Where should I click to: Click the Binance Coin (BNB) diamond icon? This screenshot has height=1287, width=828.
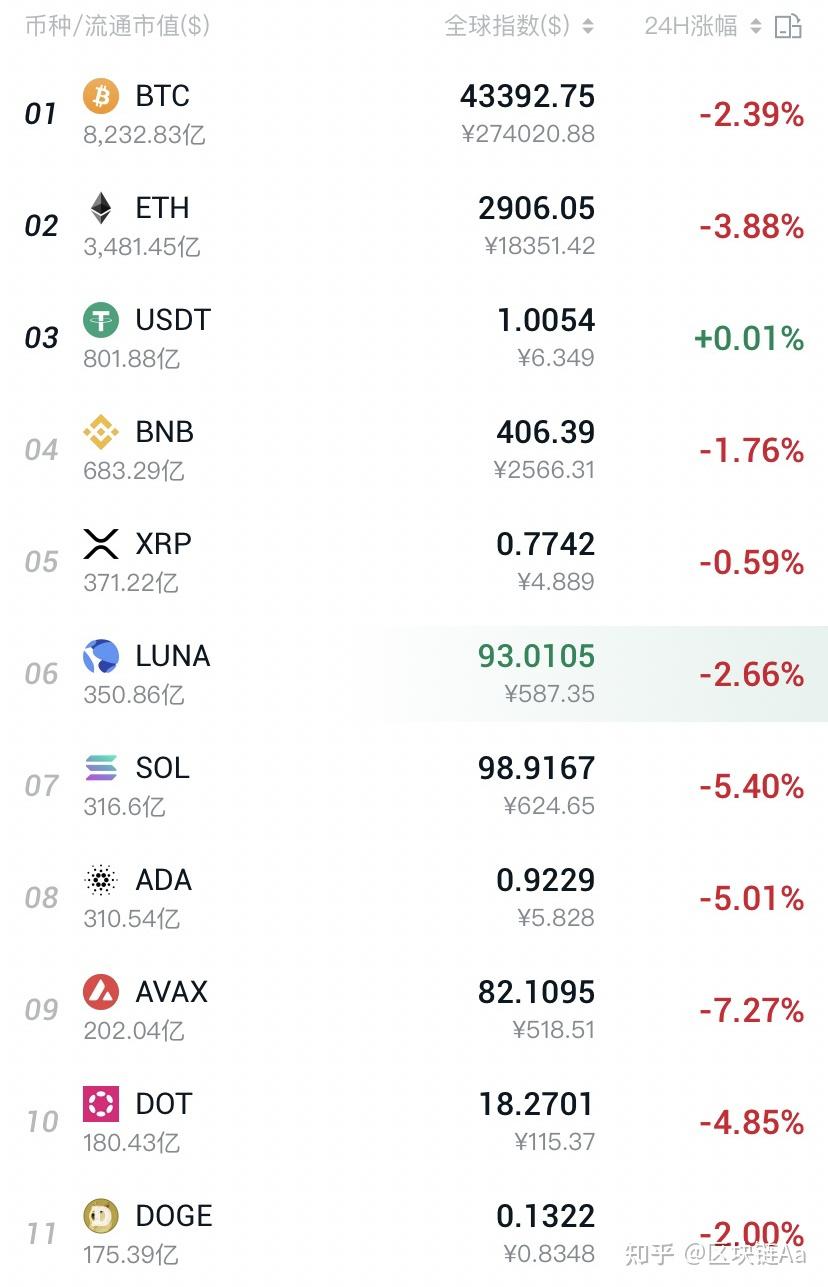click(x=100, y=432)
